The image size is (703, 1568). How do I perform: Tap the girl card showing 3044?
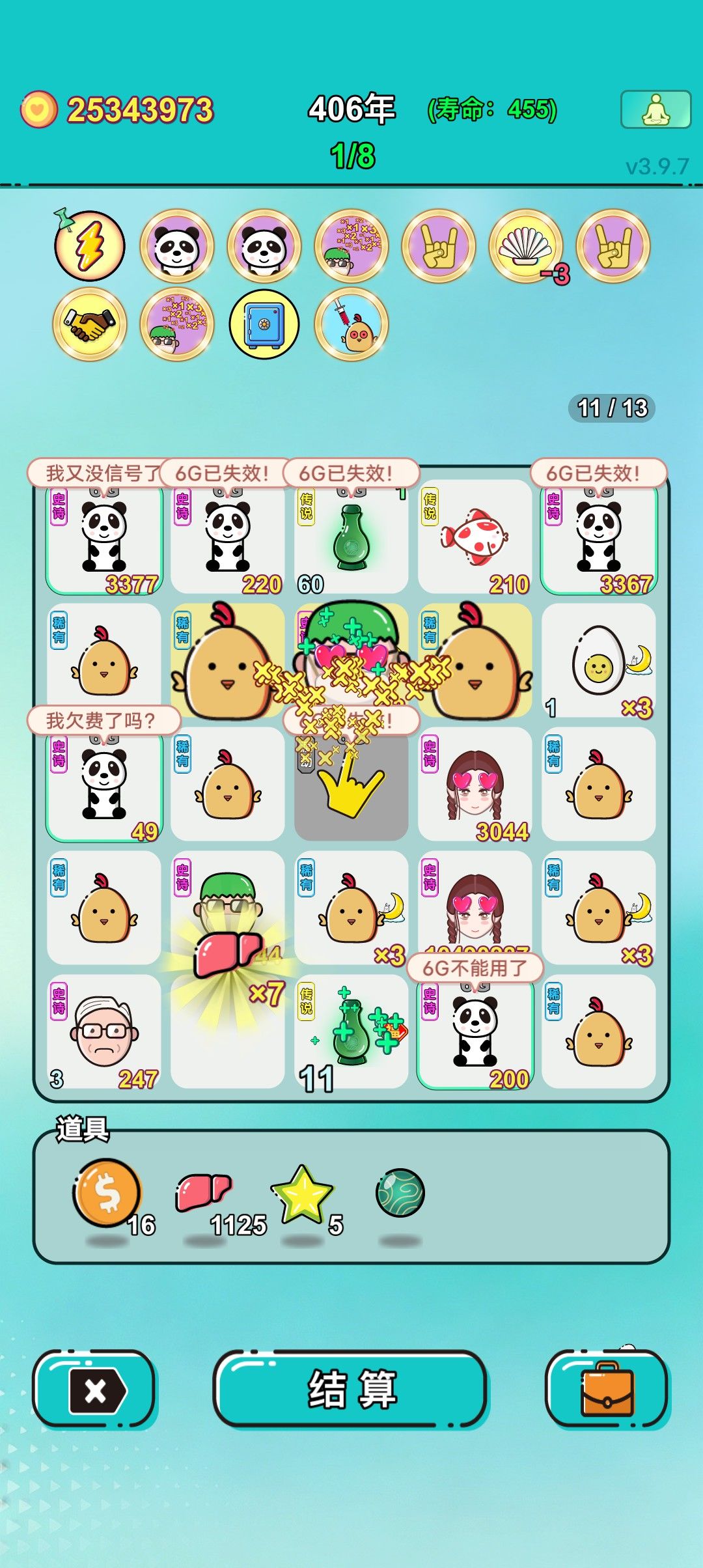click(475, 785)
